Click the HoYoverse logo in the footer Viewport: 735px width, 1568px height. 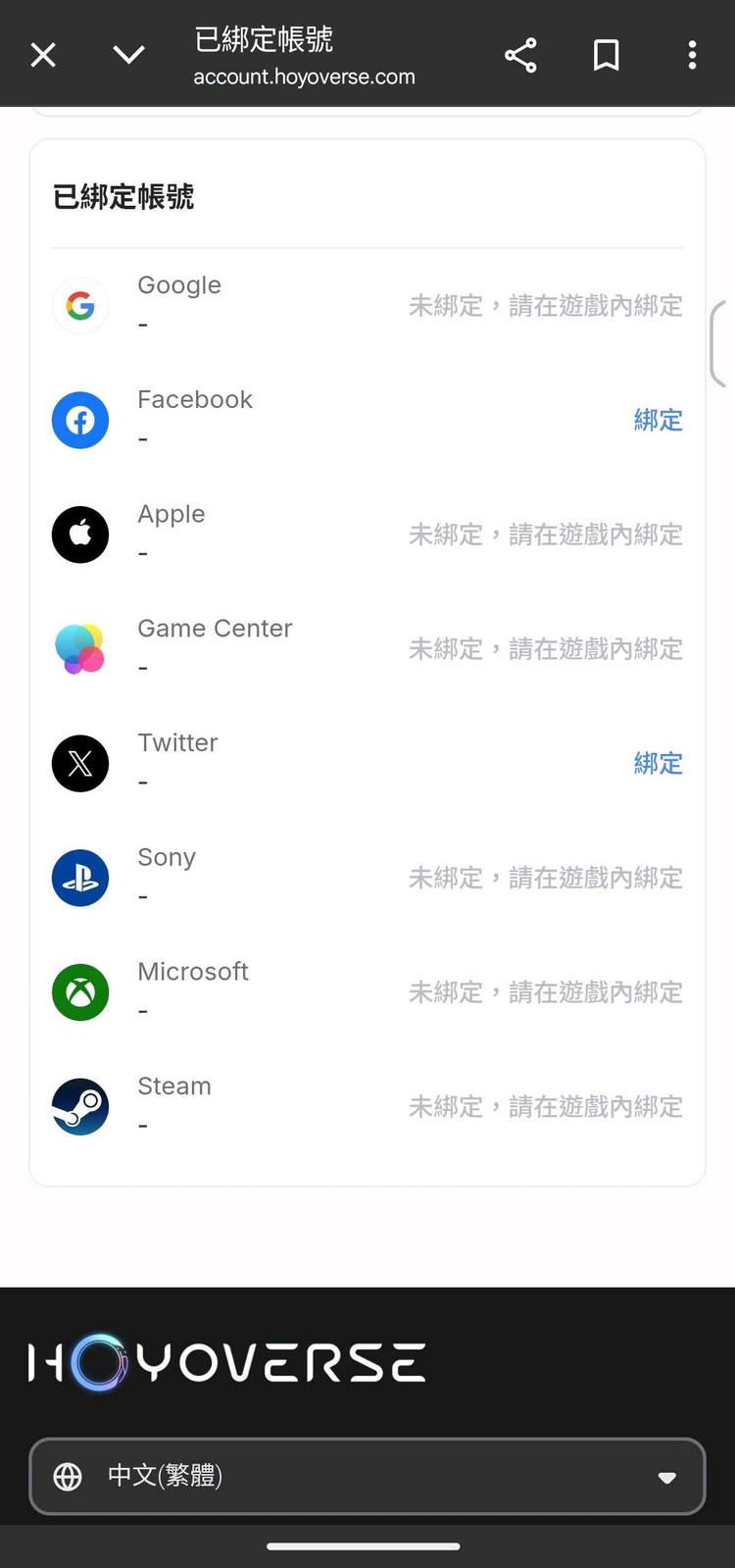227,1361
